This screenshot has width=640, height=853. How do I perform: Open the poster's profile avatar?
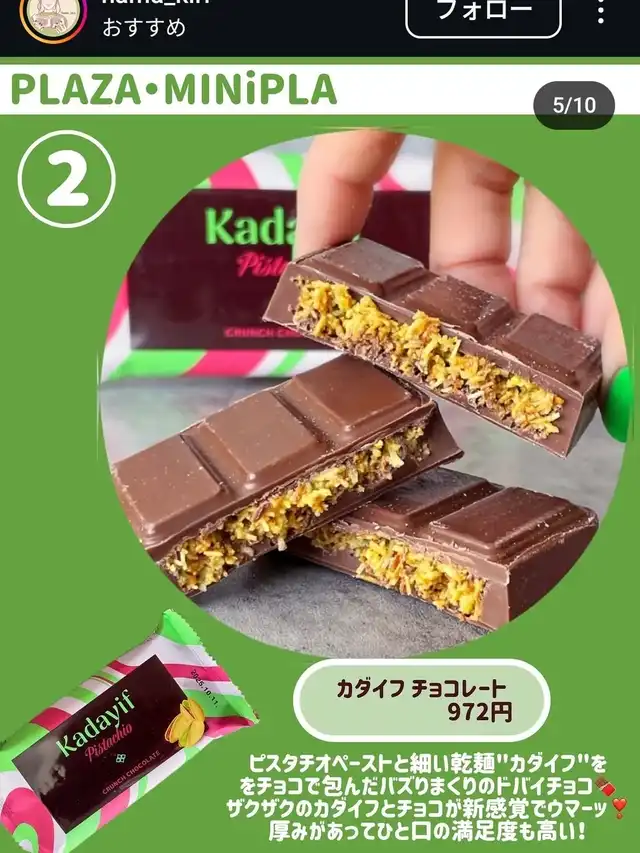pos(53,17)
